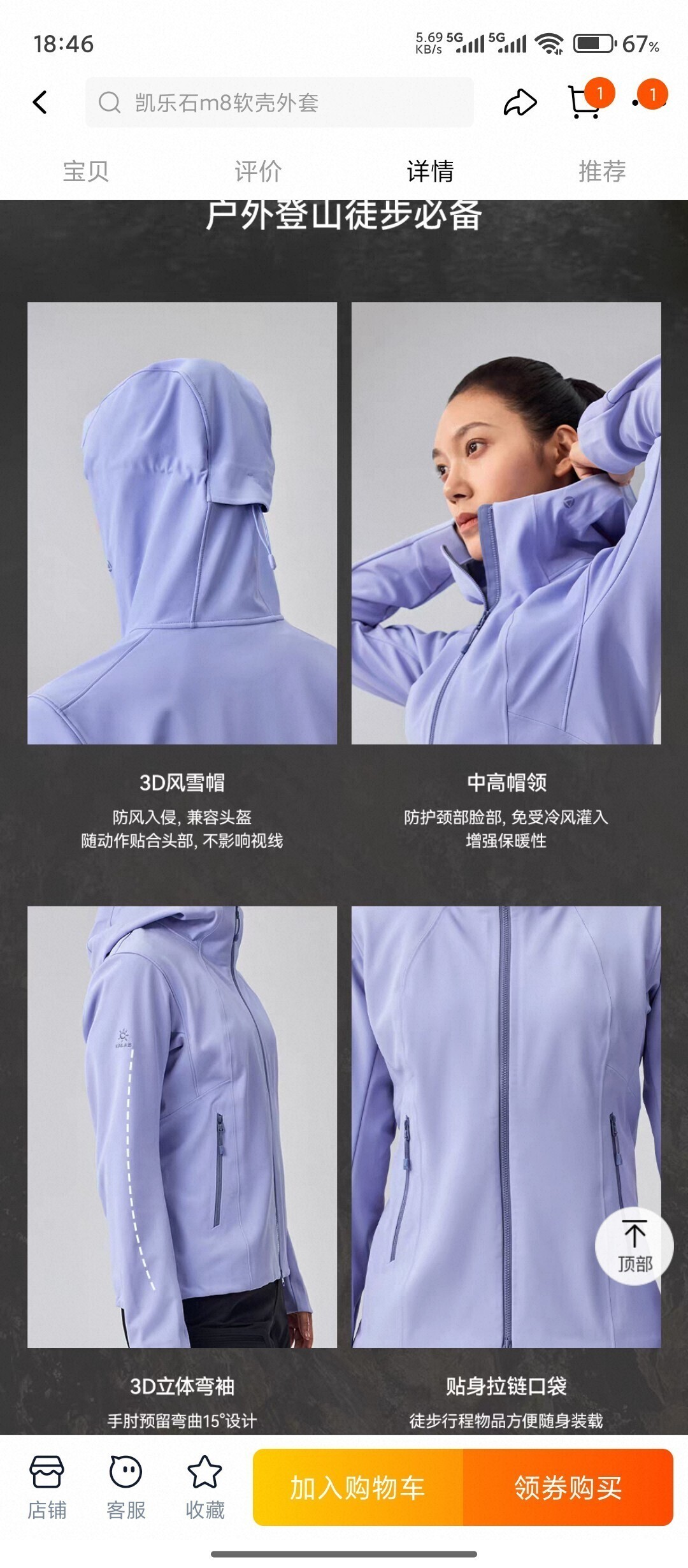This screenshot has width=688, height=1568.
Task: Select the 详情 tab
Action: 430,171
